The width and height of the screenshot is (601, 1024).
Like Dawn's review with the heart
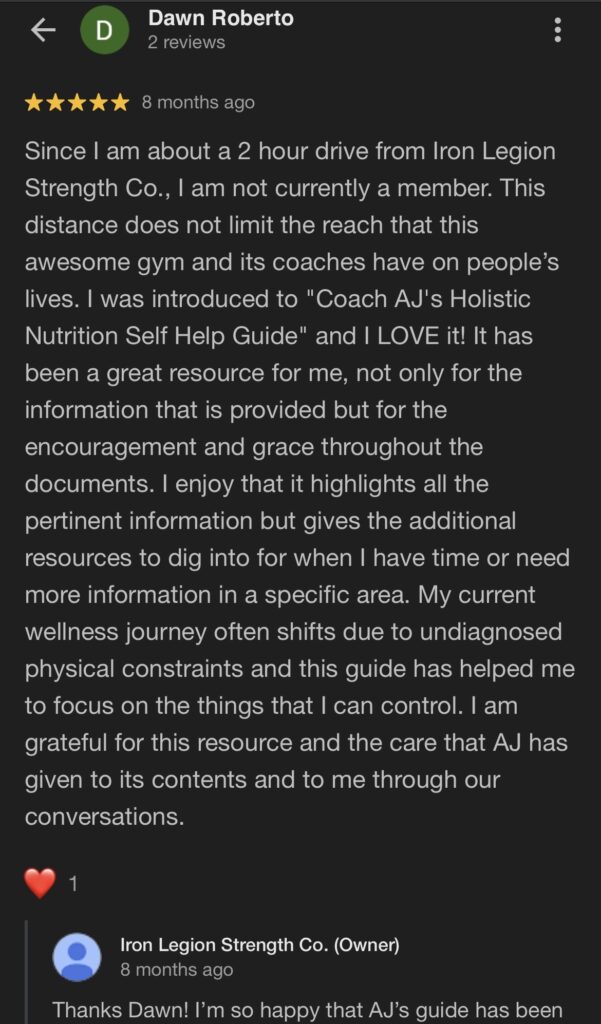(40, 882)
